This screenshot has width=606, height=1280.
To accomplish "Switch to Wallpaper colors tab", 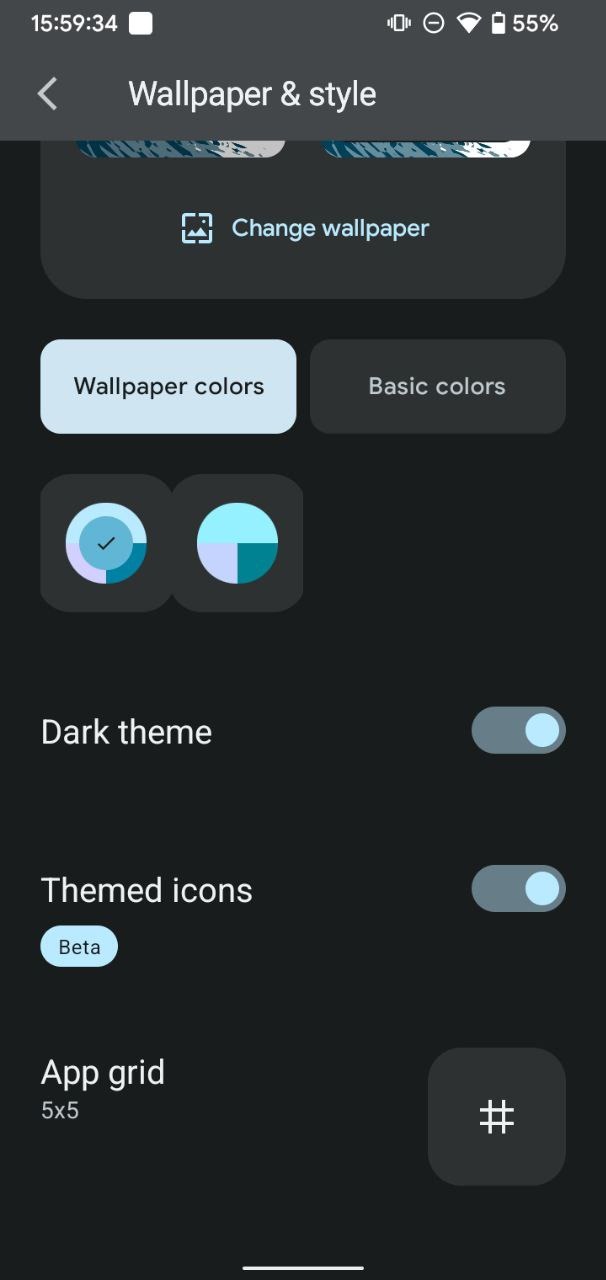I will [168, 386].
